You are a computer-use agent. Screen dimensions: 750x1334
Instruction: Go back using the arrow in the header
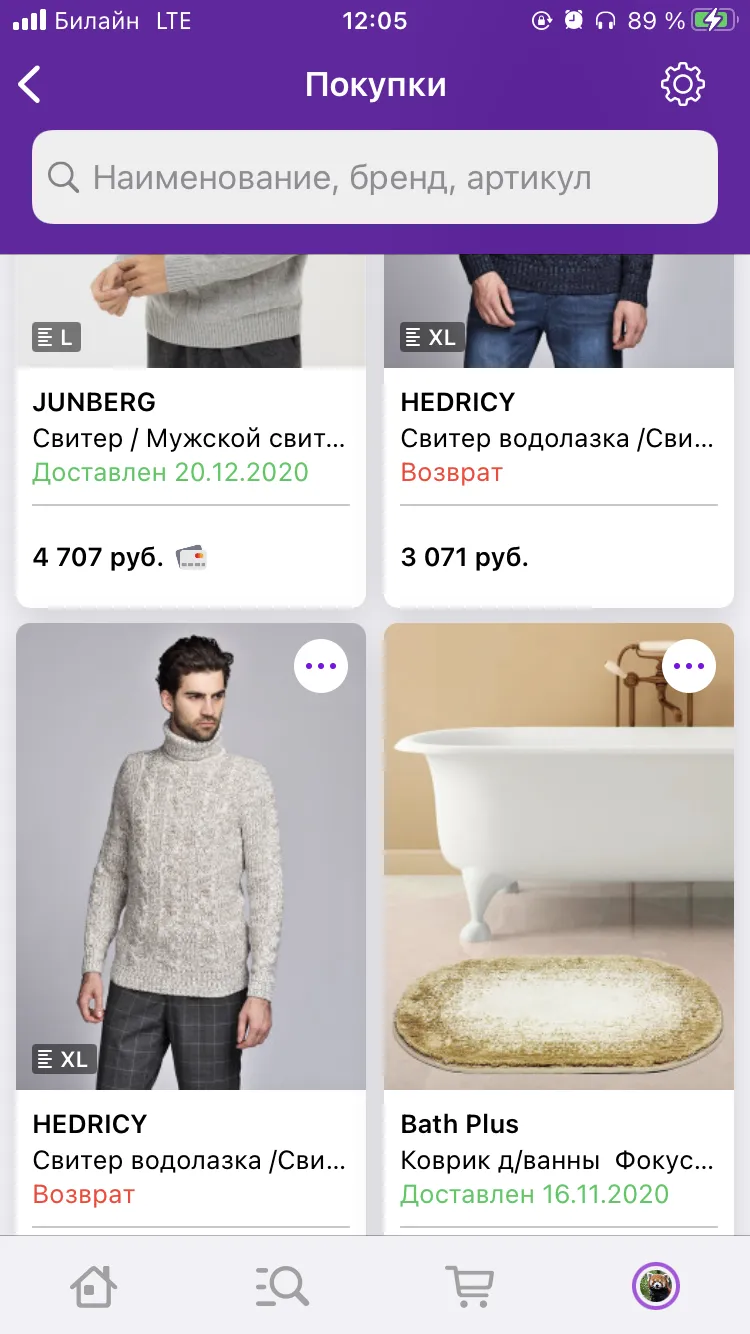pos(31,84)
